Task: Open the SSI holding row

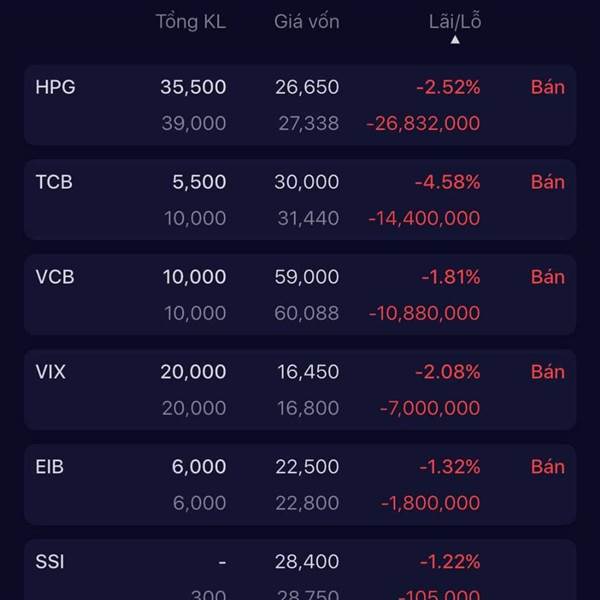Action: pos(300,570)
